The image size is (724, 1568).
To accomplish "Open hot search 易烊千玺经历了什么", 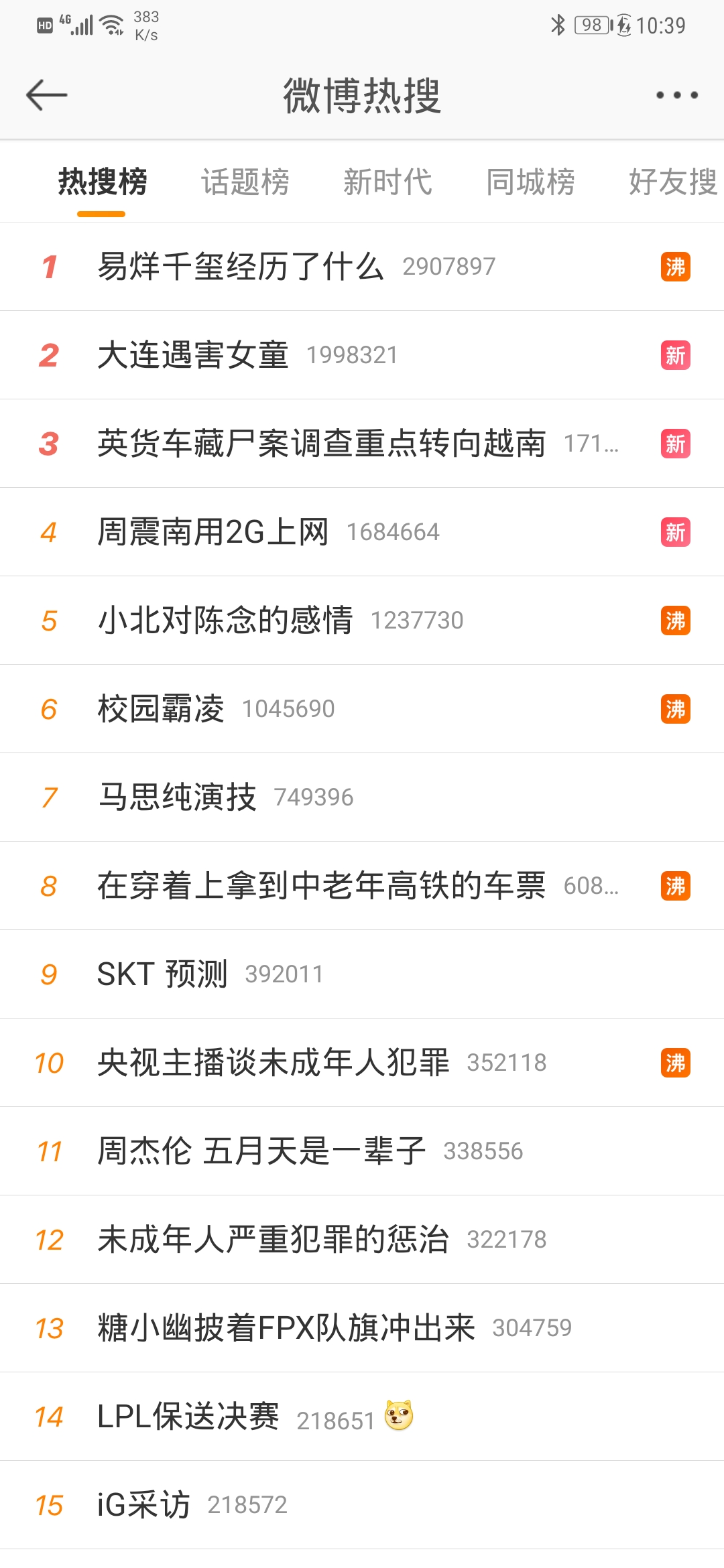I will (241, 267).
